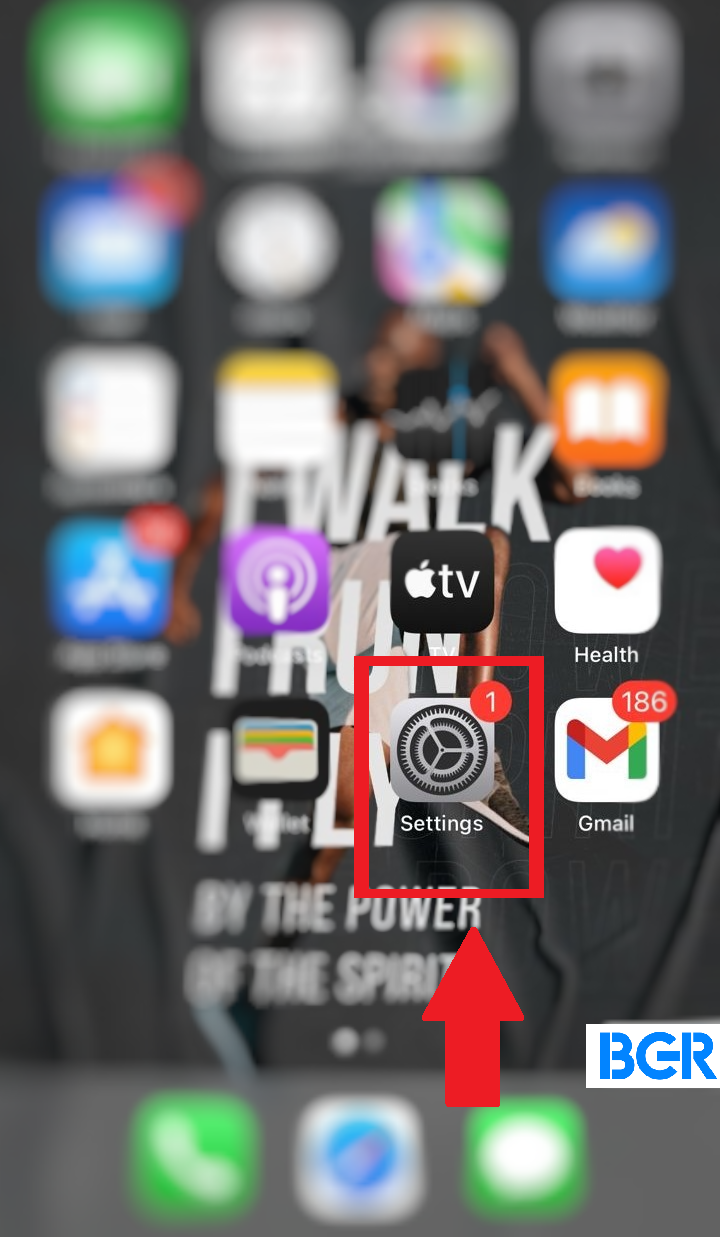The width and height of the screenshot is (720, 1237).
Task: Open the Settings app
Action: pos(442,749)
